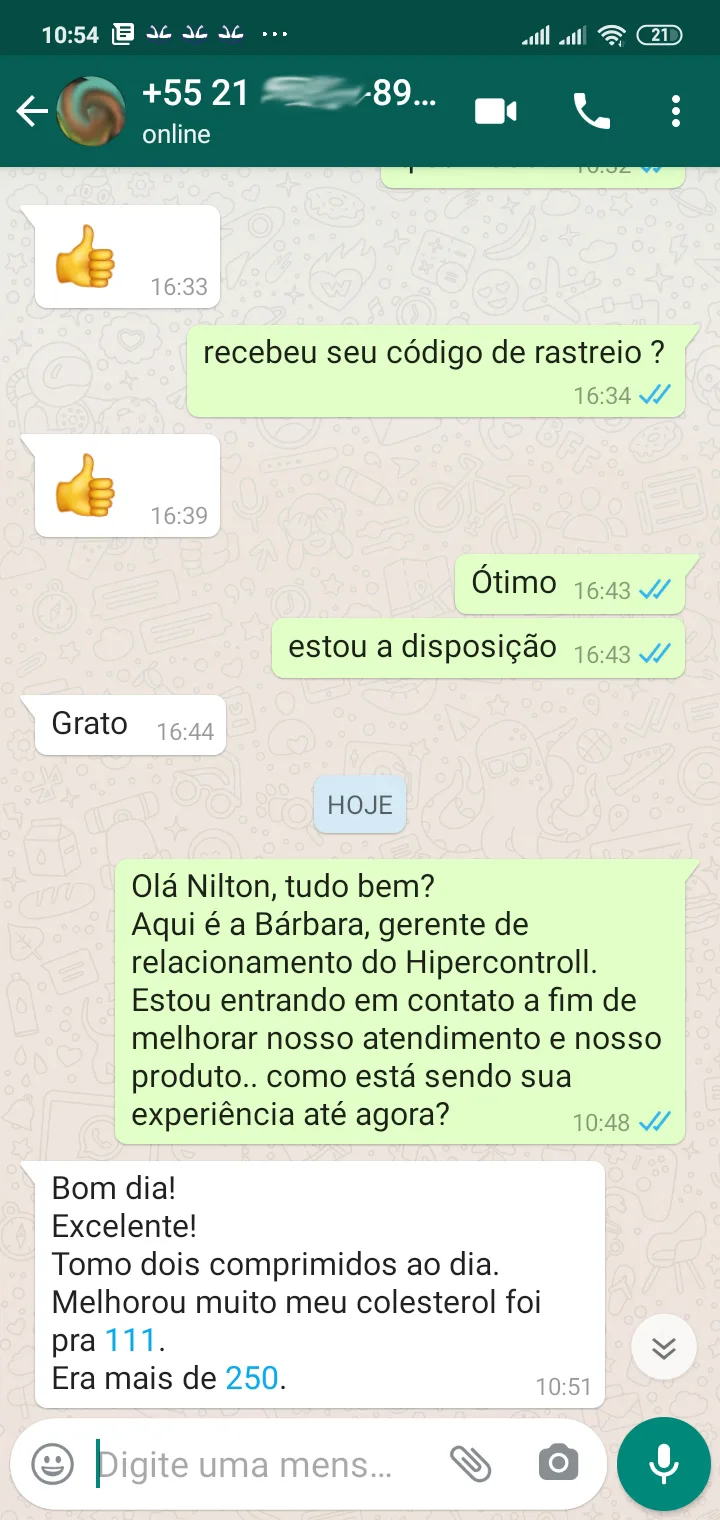
Task: Tap the delivered checkmark on the 16:34 message
Action: [x=657, y=396]
